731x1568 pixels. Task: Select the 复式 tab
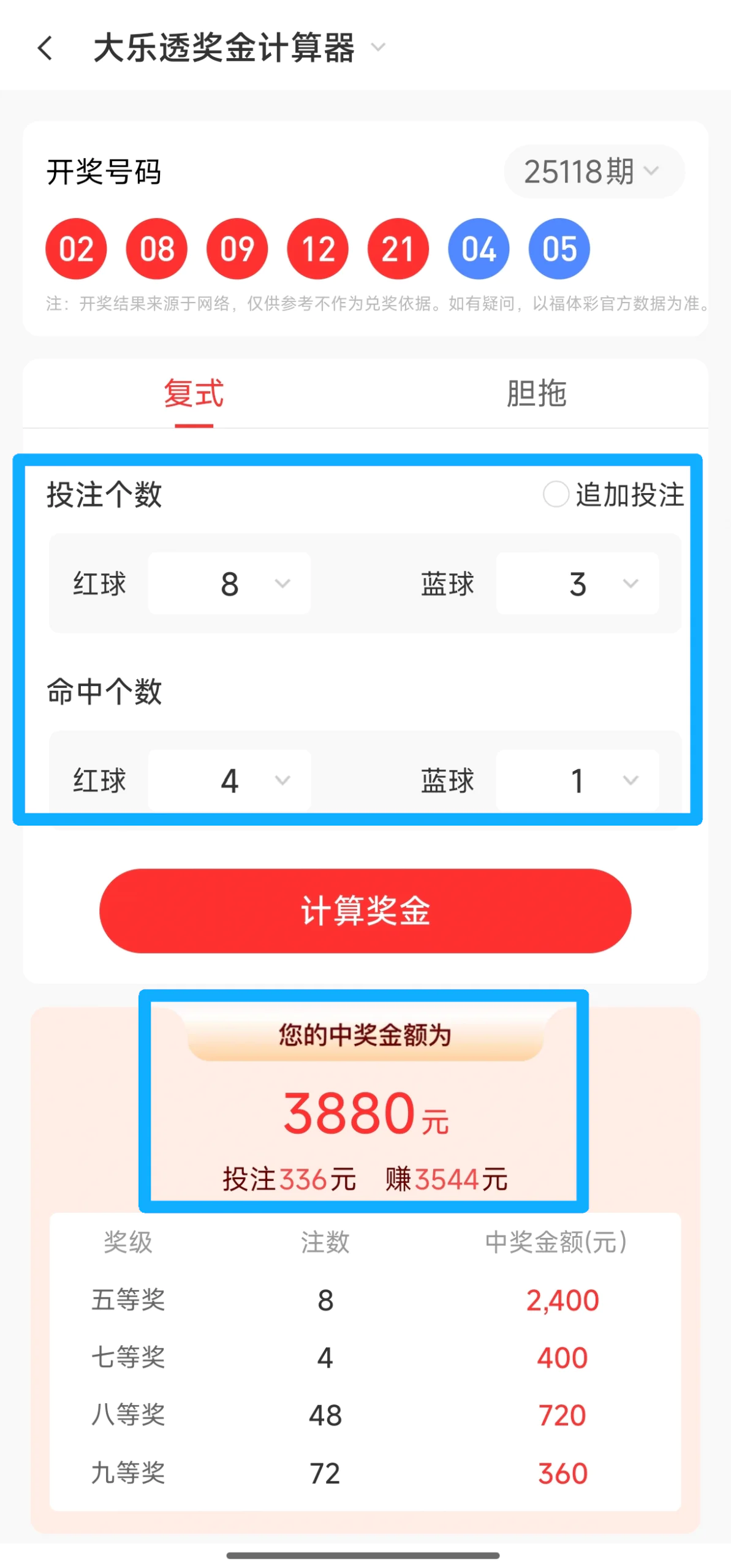click(x=194, y=393)
